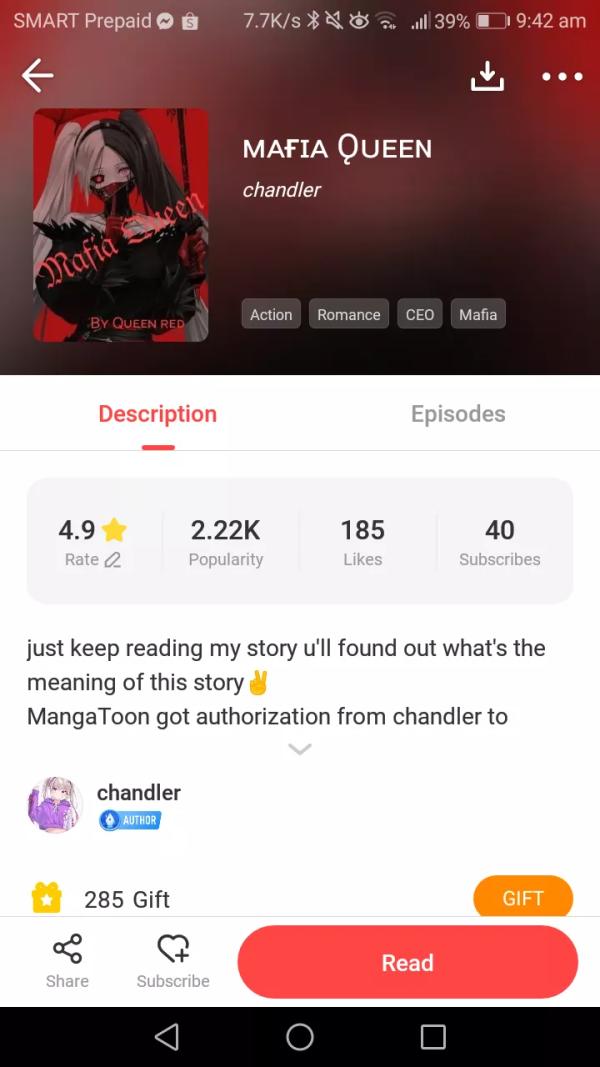Image resolution: width=600 pixels, height=1067 pixels.
Task: Share the Mafia Queen story
Action: (67, 961)
